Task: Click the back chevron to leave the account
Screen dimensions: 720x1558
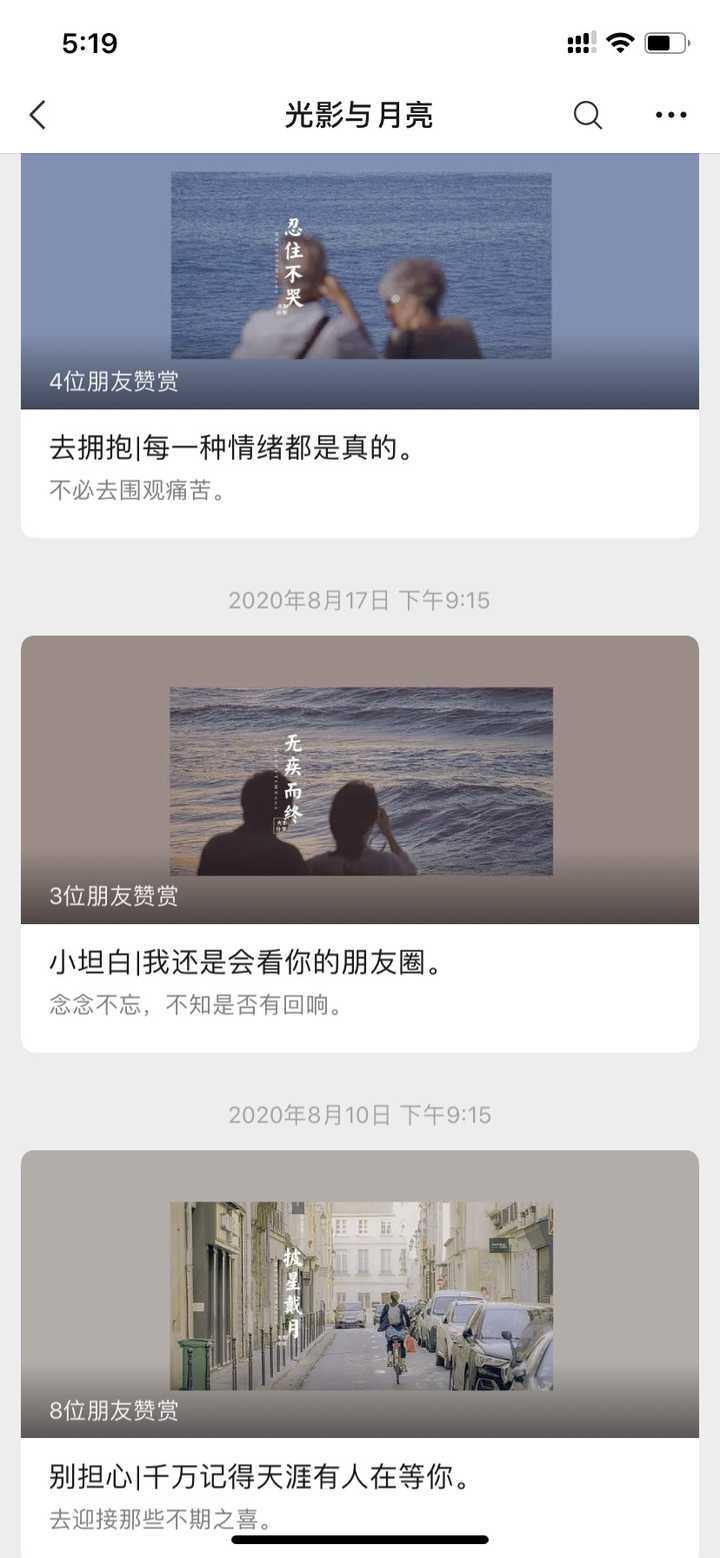Action: (37, 115)
